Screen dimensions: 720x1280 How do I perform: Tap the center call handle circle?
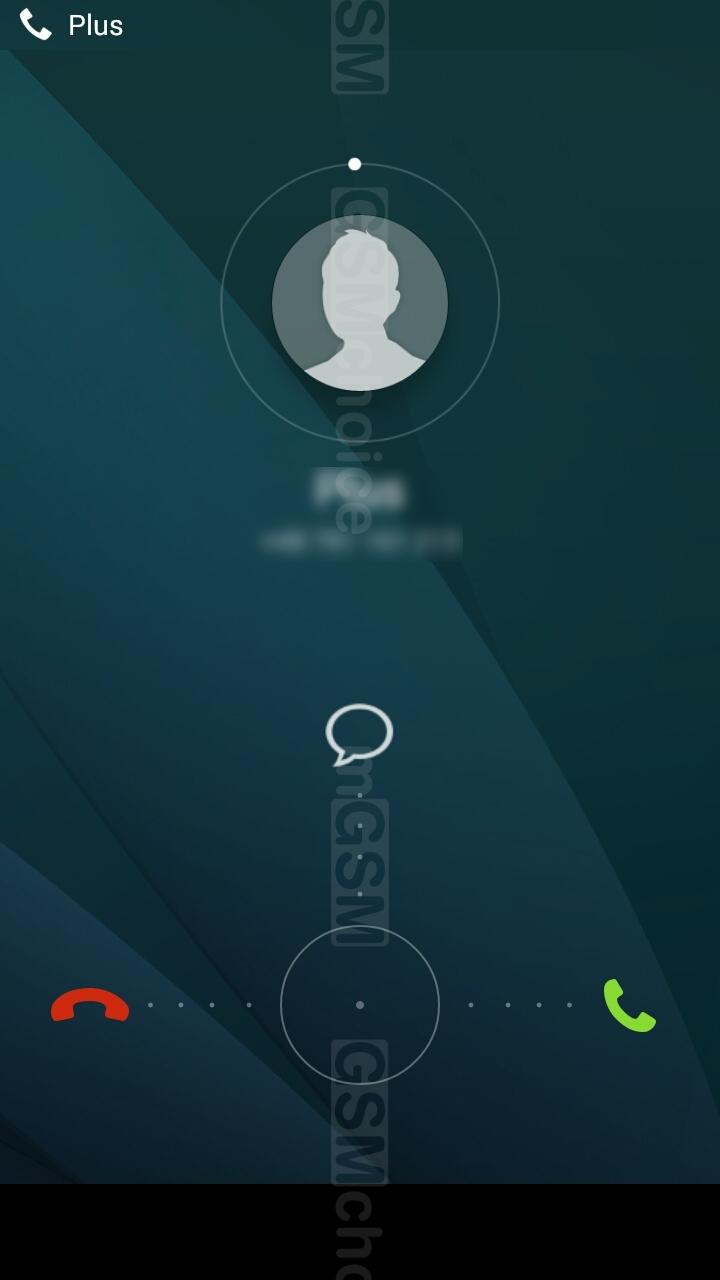click(x=360, y=1005)
